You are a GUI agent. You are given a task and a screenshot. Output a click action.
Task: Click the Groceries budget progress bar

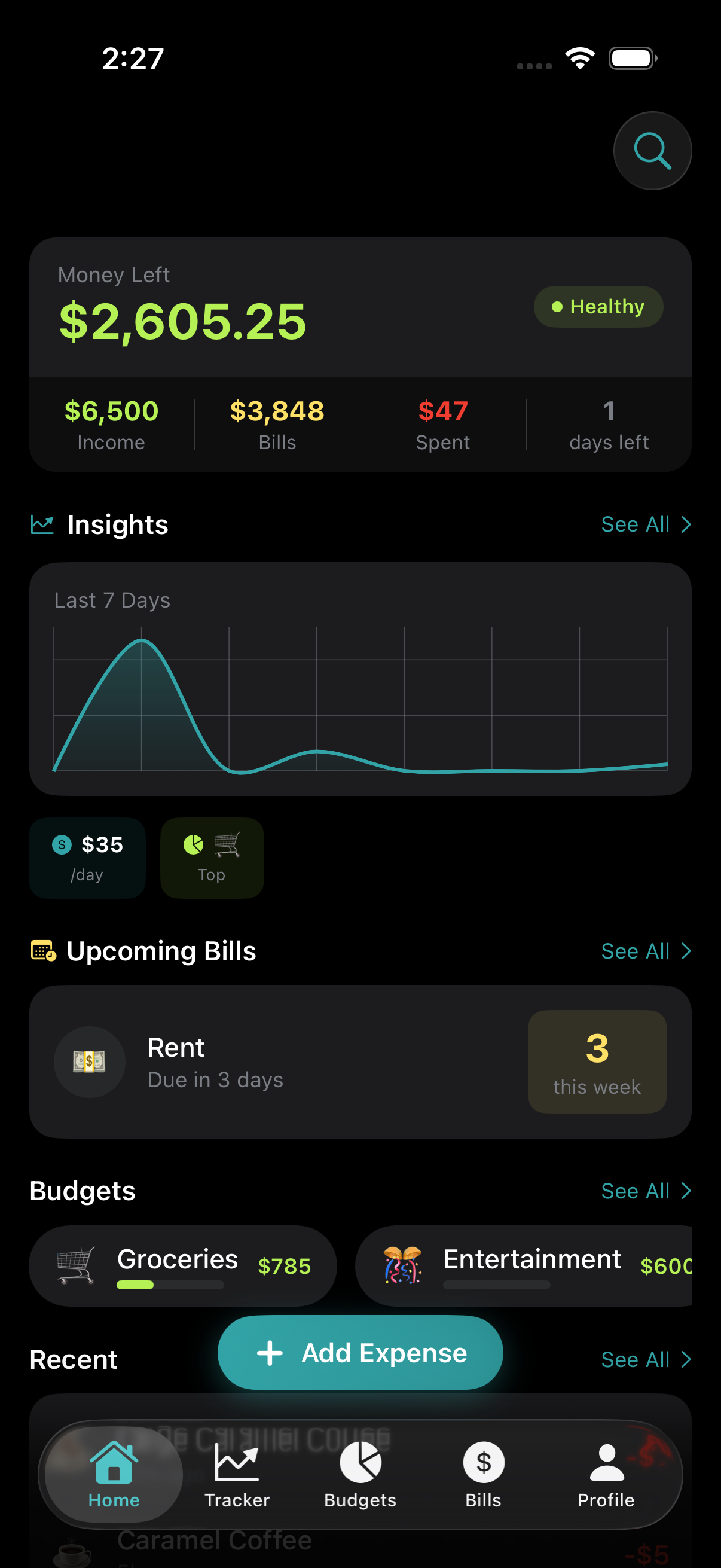point(171,1285)
